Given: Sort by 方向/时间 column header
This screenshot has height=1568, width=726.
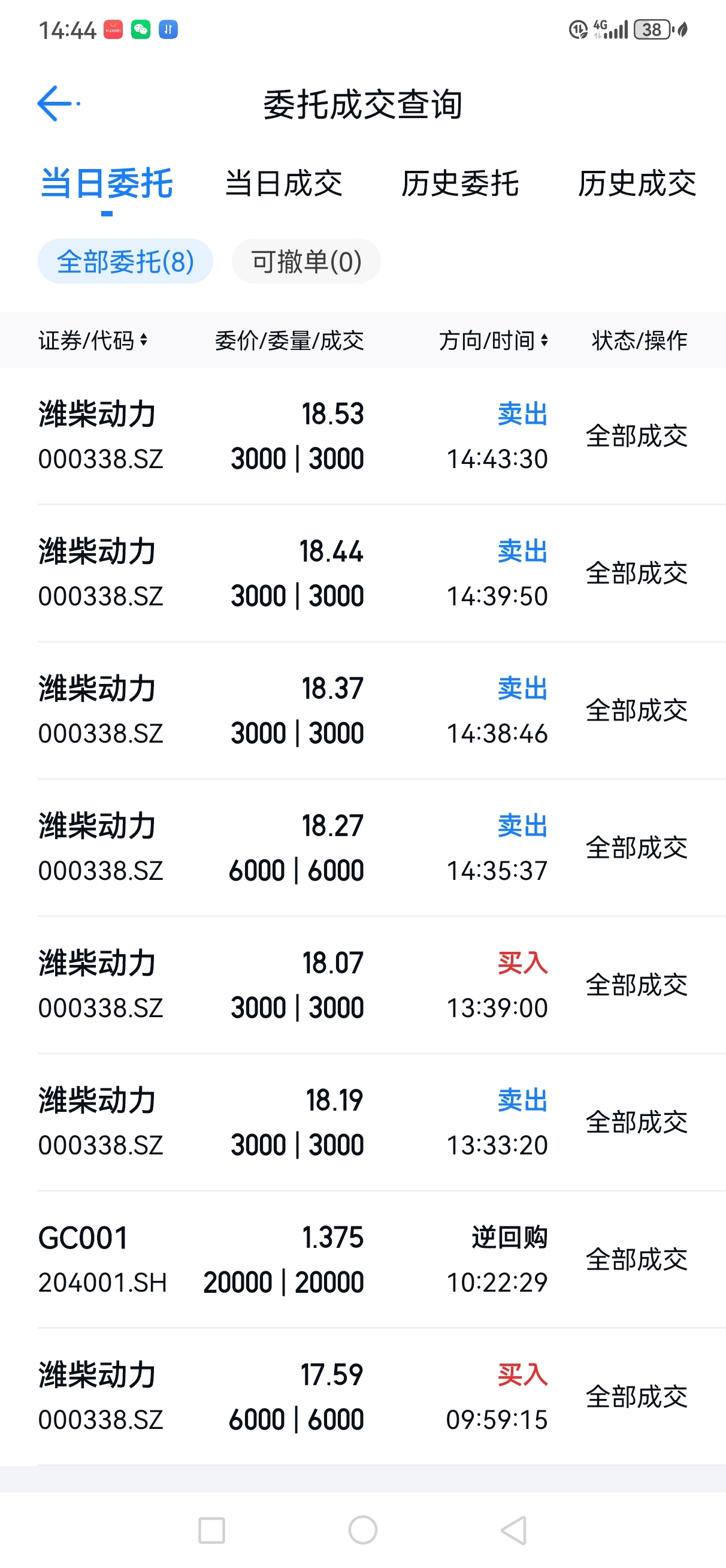Looking at the screenshot, I should click(493, 340).
